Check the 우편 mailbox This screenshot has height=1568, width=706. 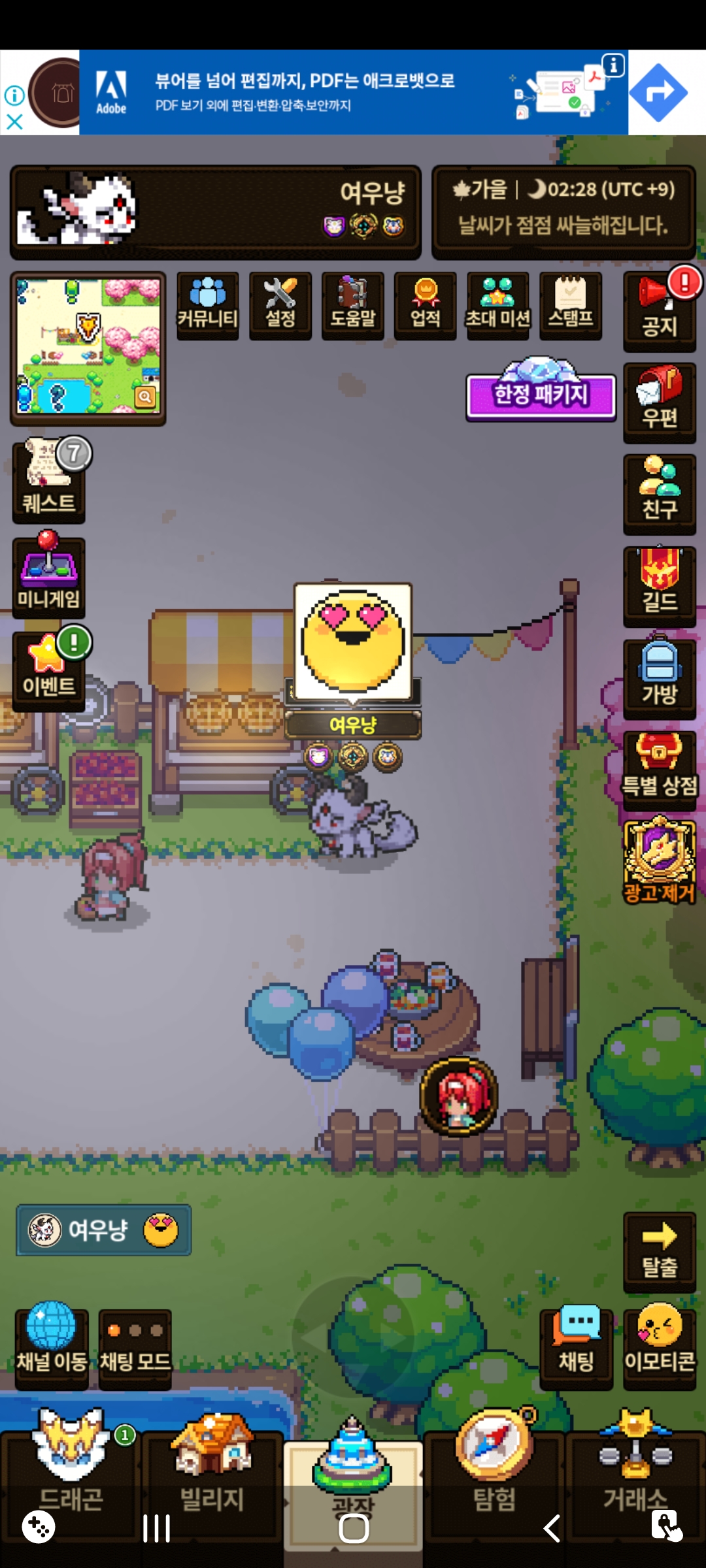[x=659, y=402]
